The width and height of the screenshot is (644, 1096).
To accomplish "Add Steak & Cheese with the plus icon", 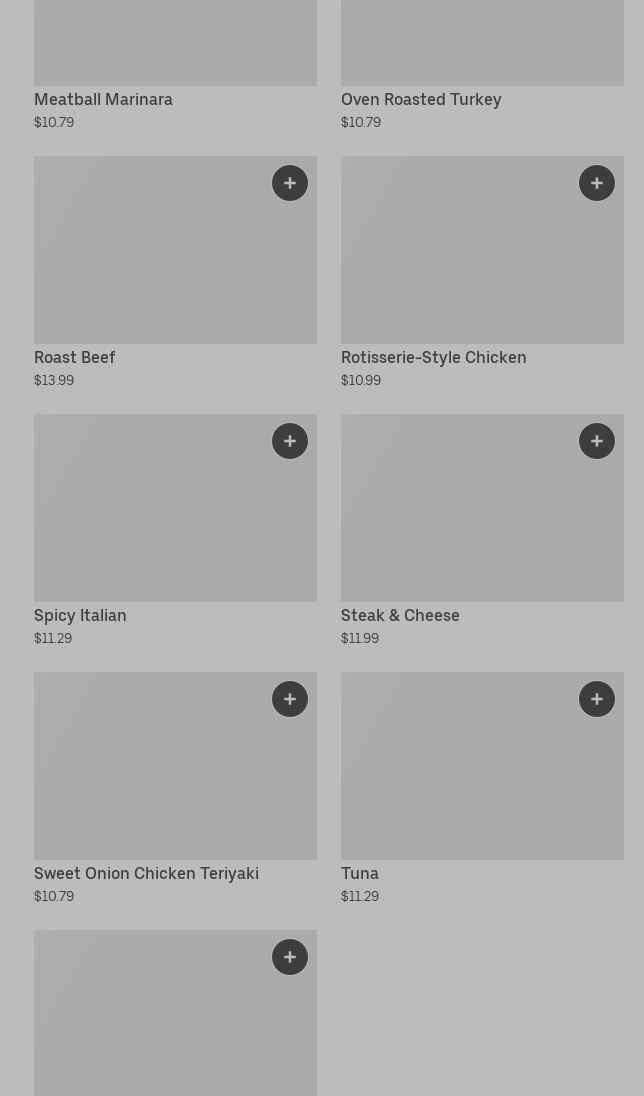I will (596, 441).
